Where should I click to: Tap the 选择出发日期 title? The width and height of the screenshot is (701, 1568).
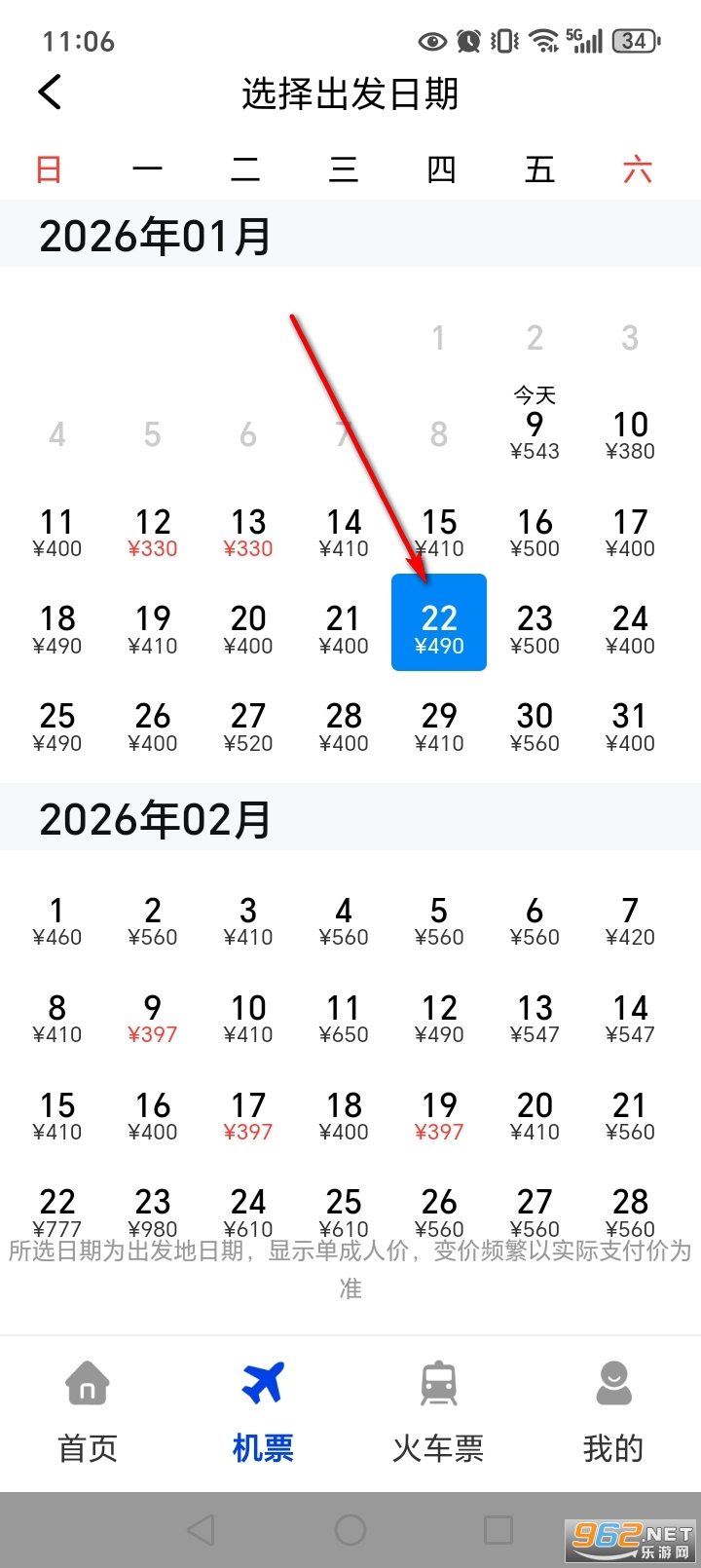(350, 94)
